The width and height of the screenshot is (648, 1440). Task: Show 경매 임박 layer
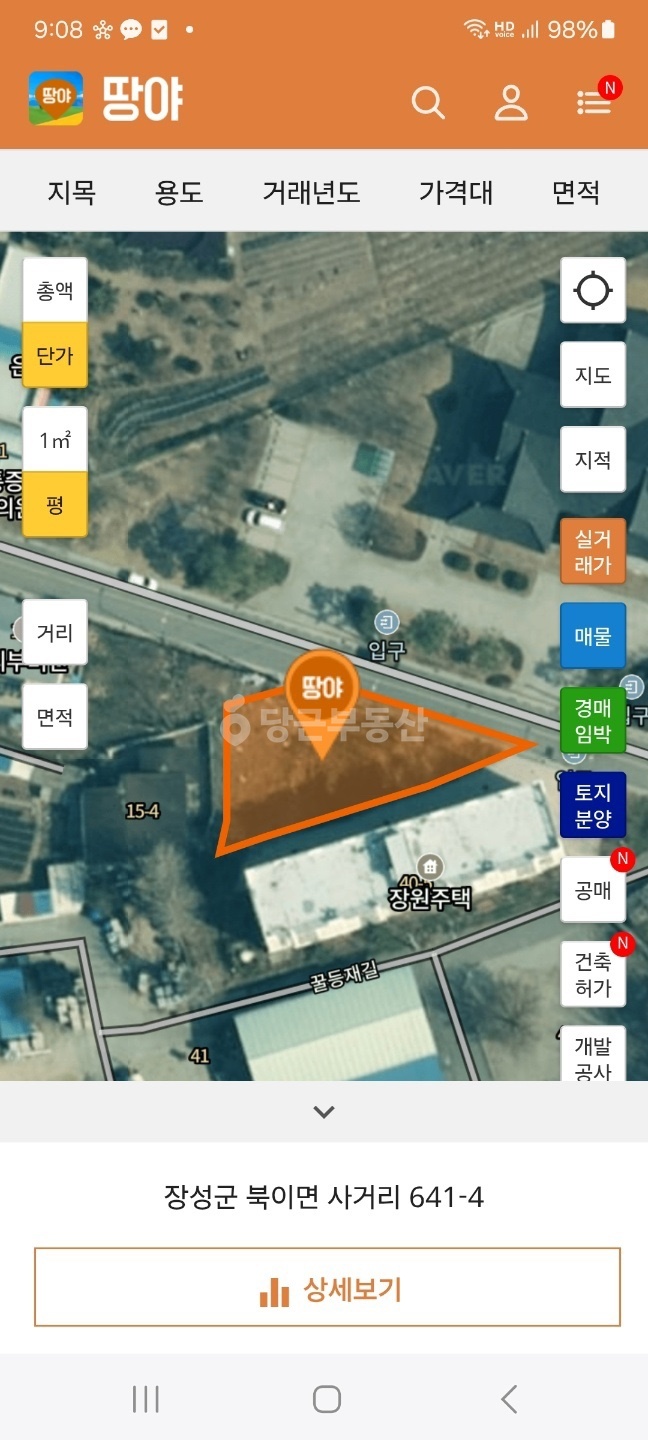click(x=593, y=721)
